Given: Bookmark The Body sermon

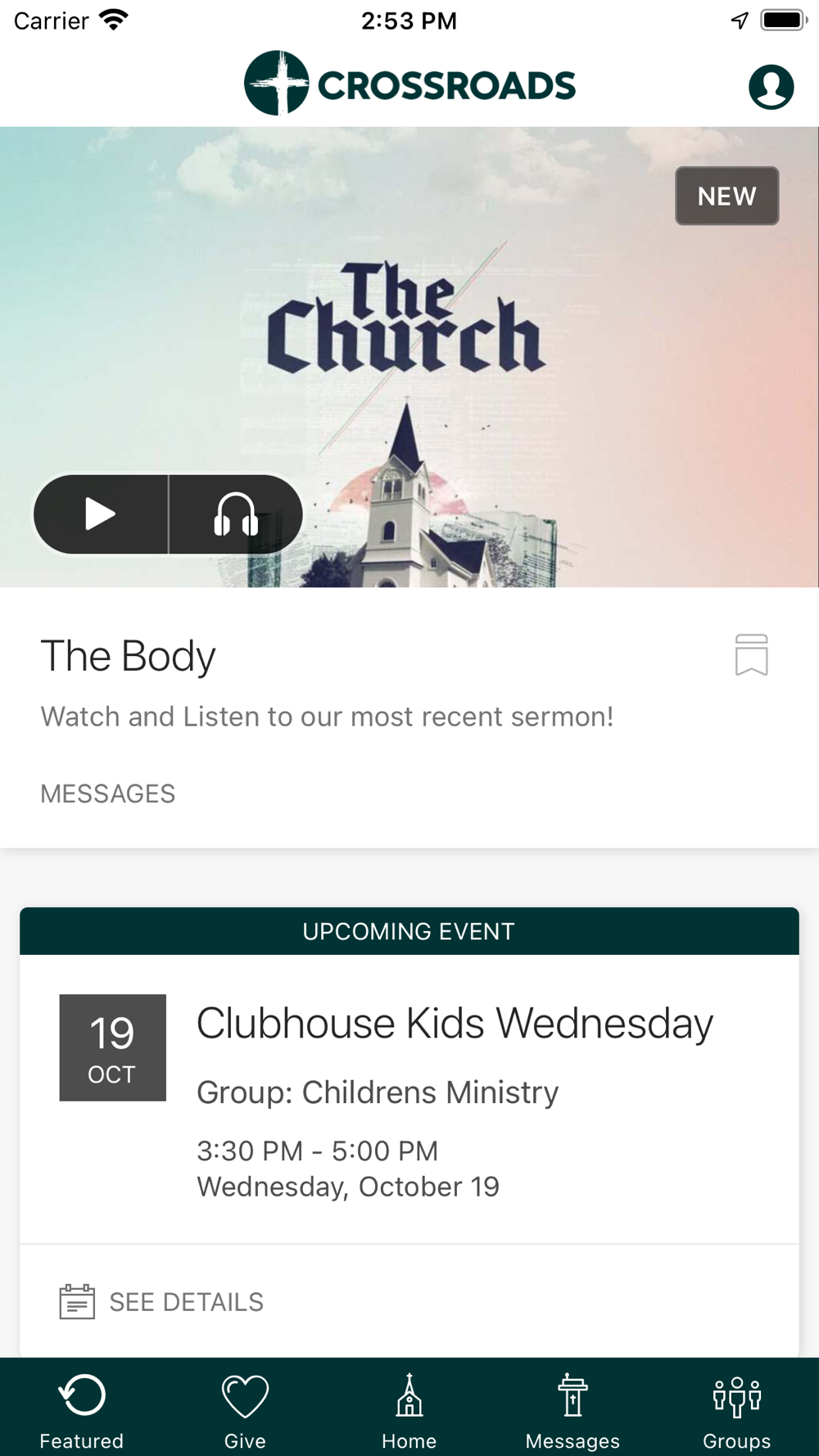Looking at the screenshot, I should pos(751,655).
